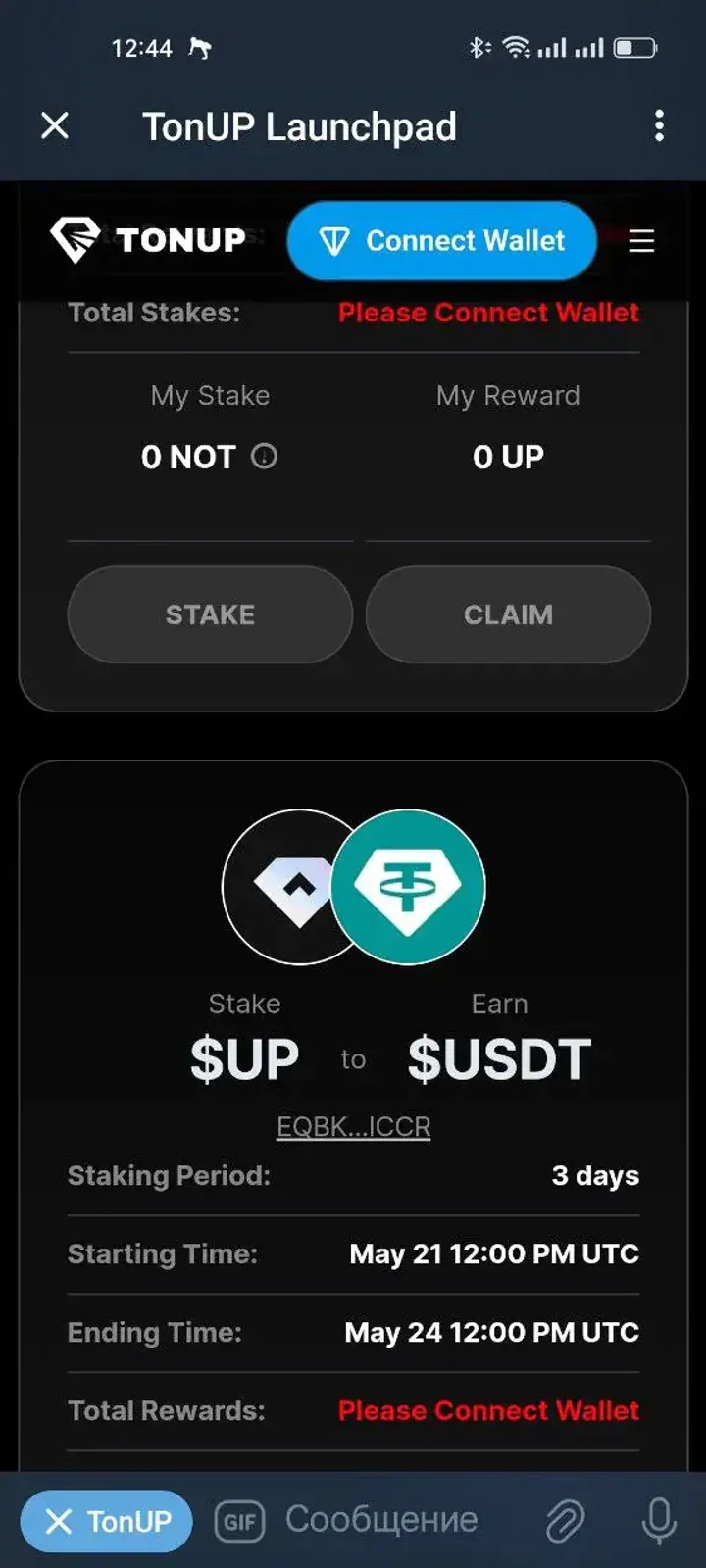Image resolution: width=706 pixels, height=1568 pixels.
Task: Tap the microphone icon for voice message
Action: pyautogui.click(x=659, y=1520)
